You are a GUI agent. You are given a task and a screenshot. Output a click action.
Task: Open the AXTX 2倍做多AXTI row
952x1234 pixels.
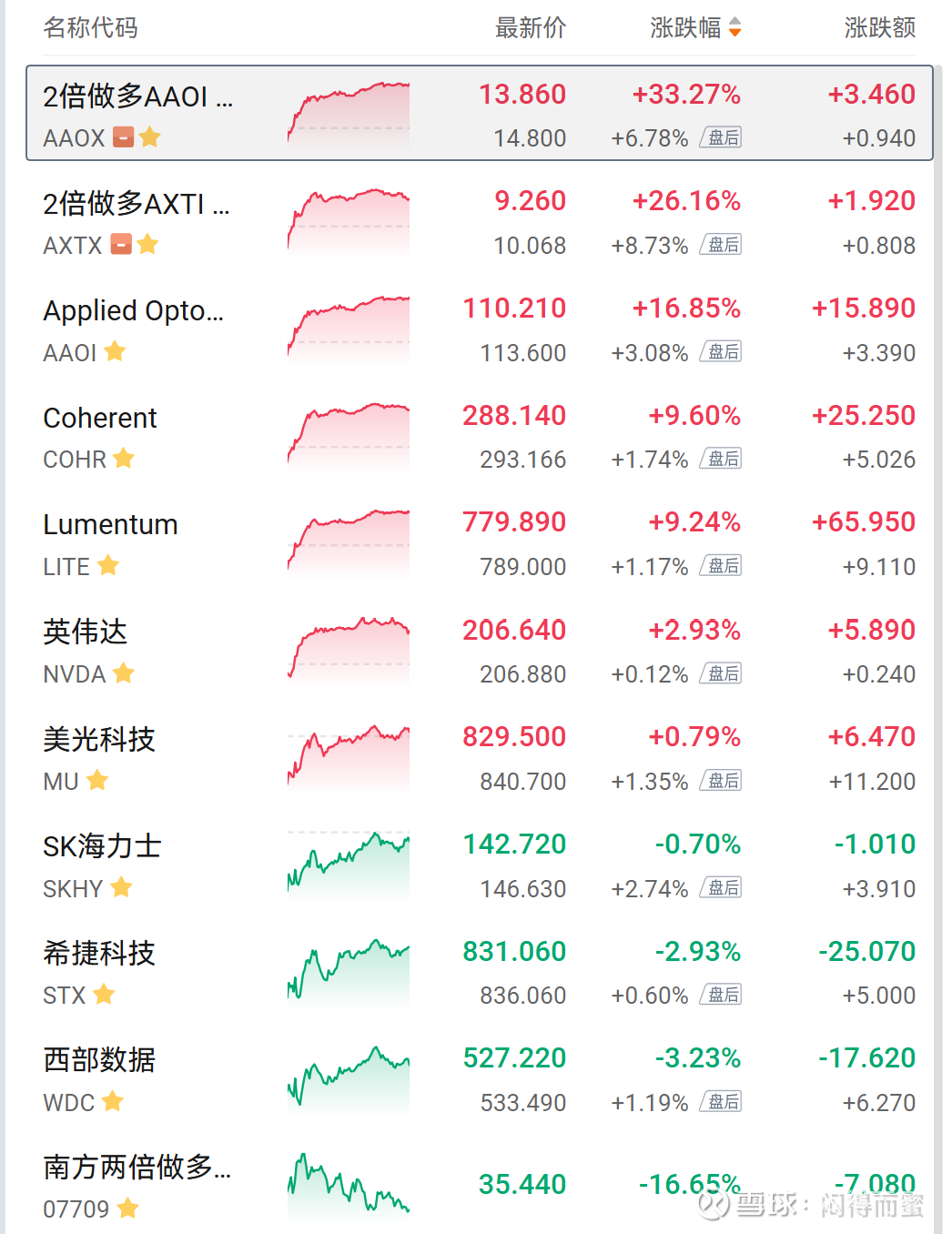pyautogui.click(x=480, y=221)
